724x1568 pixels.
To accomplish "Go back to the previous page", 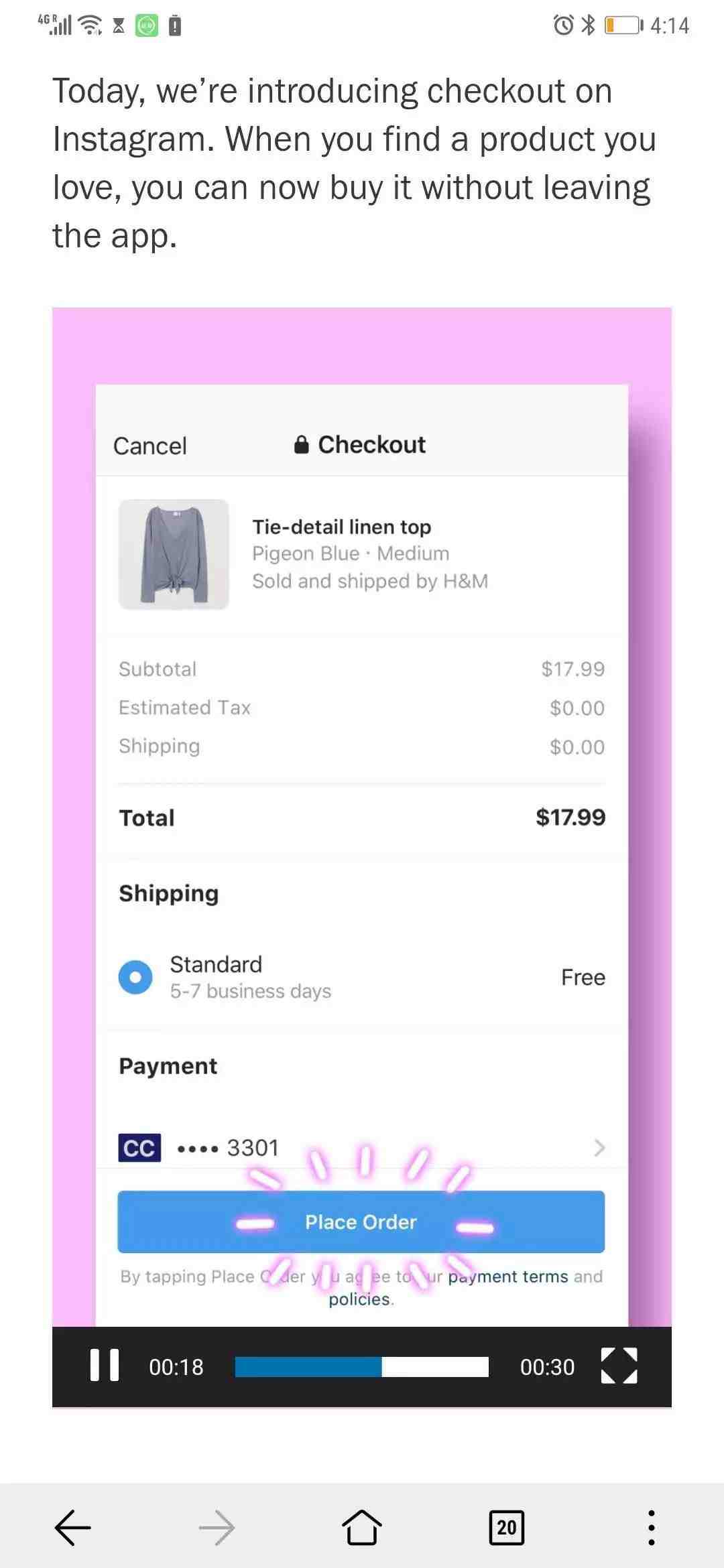I will pos(72,1528).
